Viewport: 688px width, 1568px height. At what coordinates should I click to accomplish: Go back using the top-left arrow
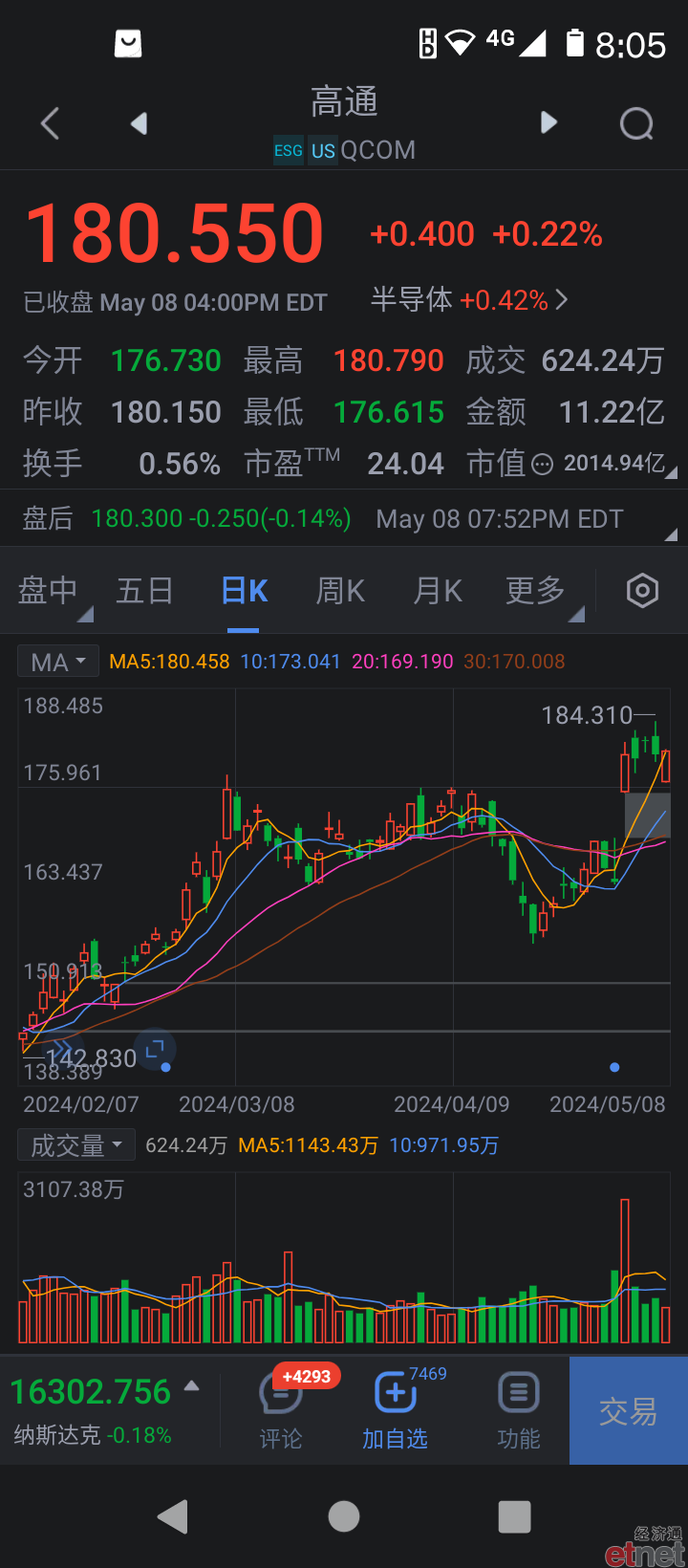51,123
